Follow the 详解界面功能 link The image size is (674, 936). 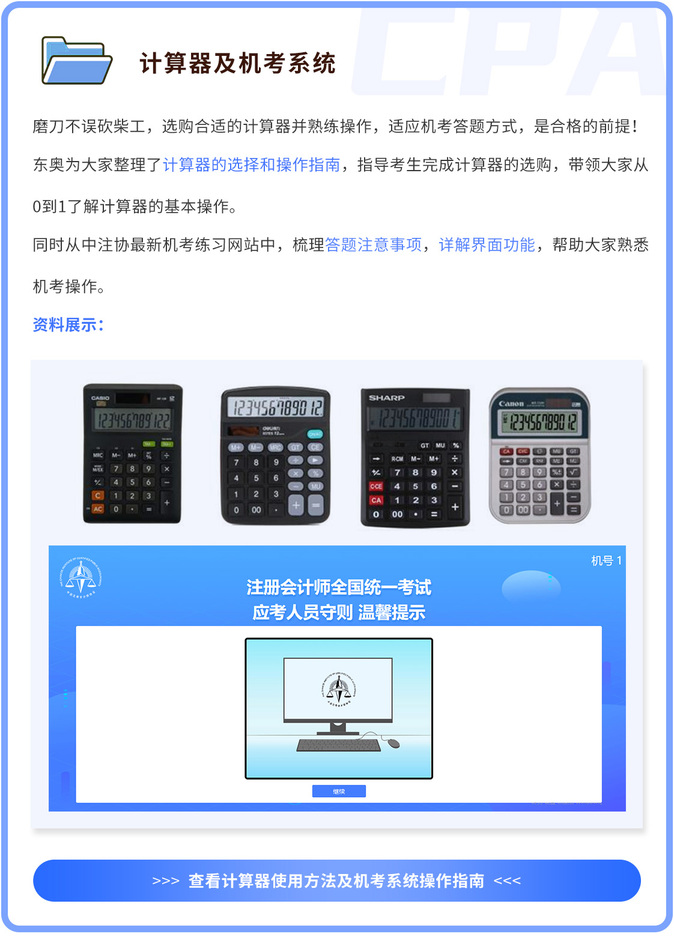coord(486,245)
